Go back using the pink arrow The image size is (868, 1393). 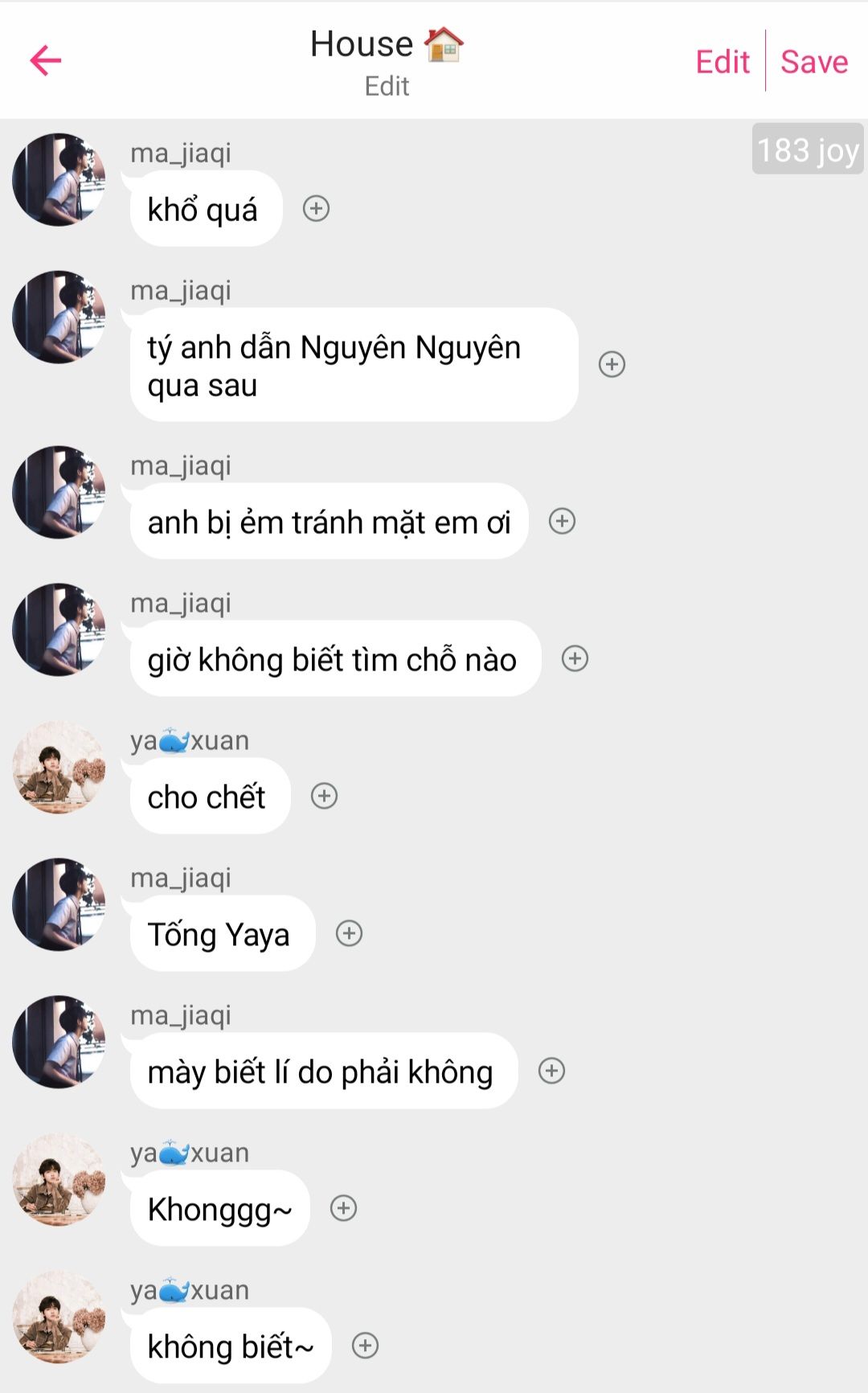[46, 60]
